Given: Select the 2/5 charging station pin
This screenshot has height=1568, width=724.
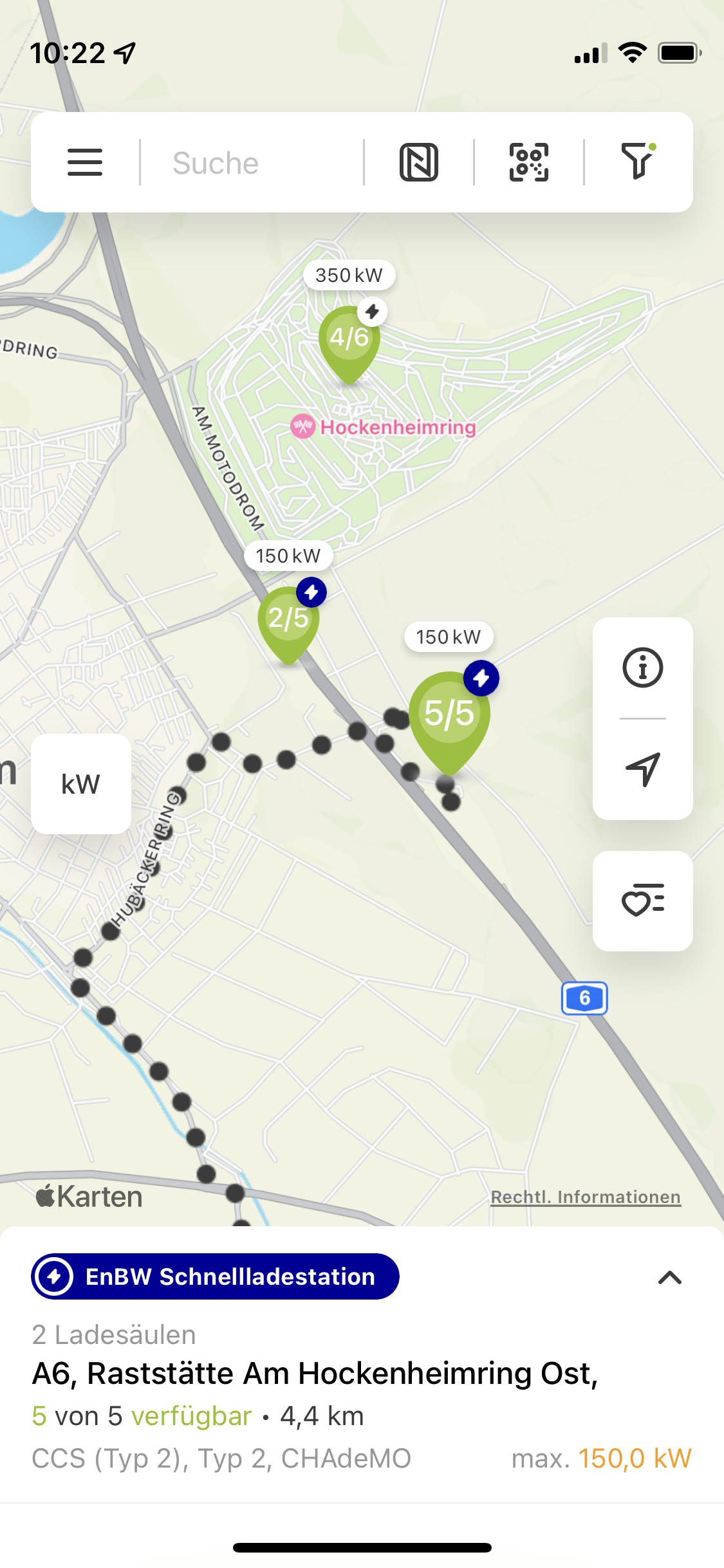Looking at the screenshot, I should pos(290,622).
